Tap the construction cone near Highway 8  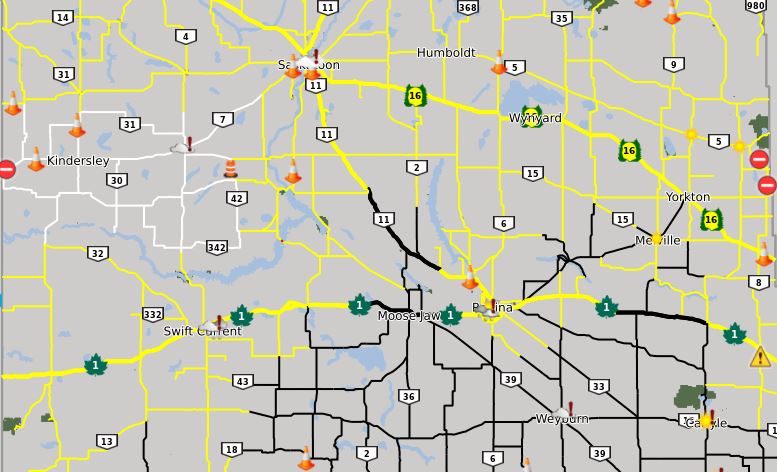point(763,255)
